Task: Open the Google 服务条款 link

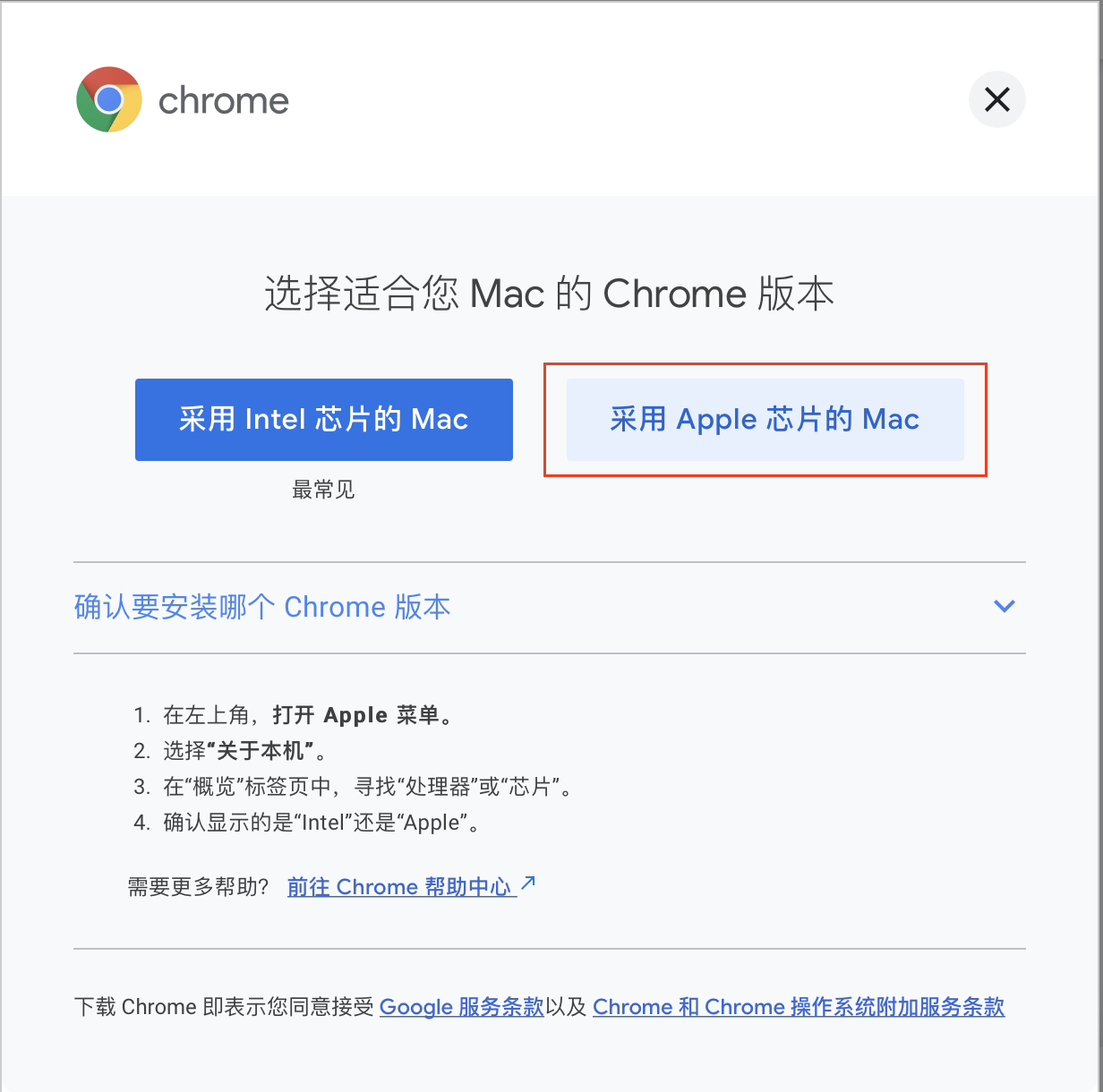Action: coord(461,1007)
